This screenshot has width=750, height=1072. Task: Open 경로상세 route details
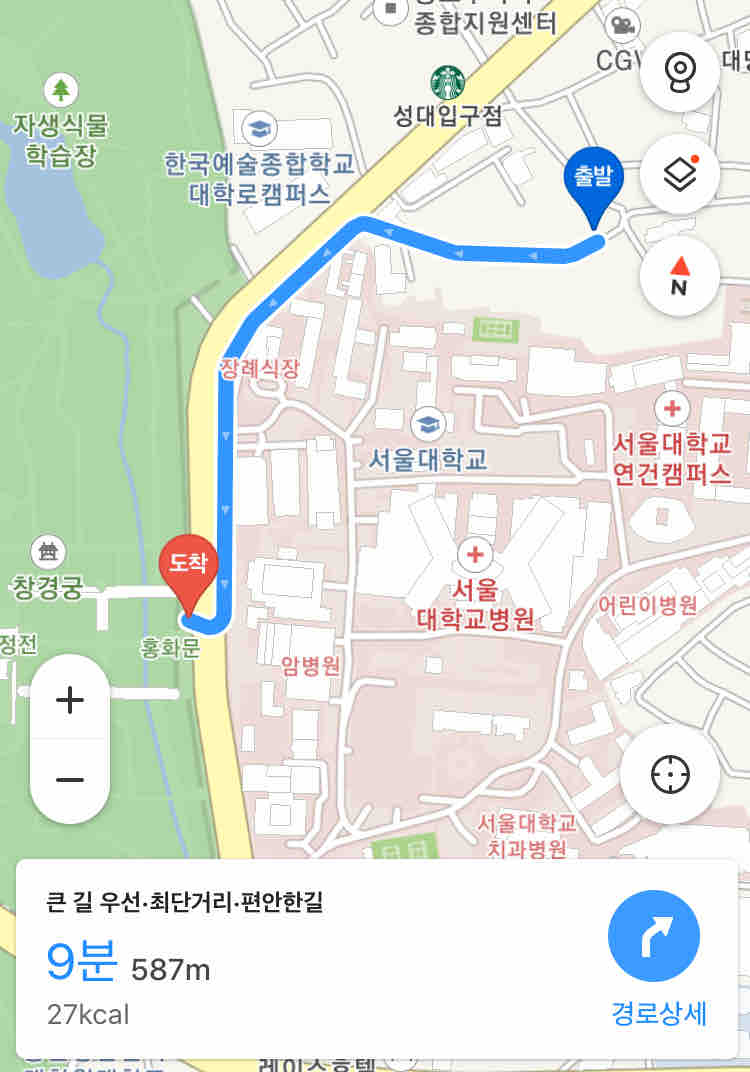coord(655,959)
